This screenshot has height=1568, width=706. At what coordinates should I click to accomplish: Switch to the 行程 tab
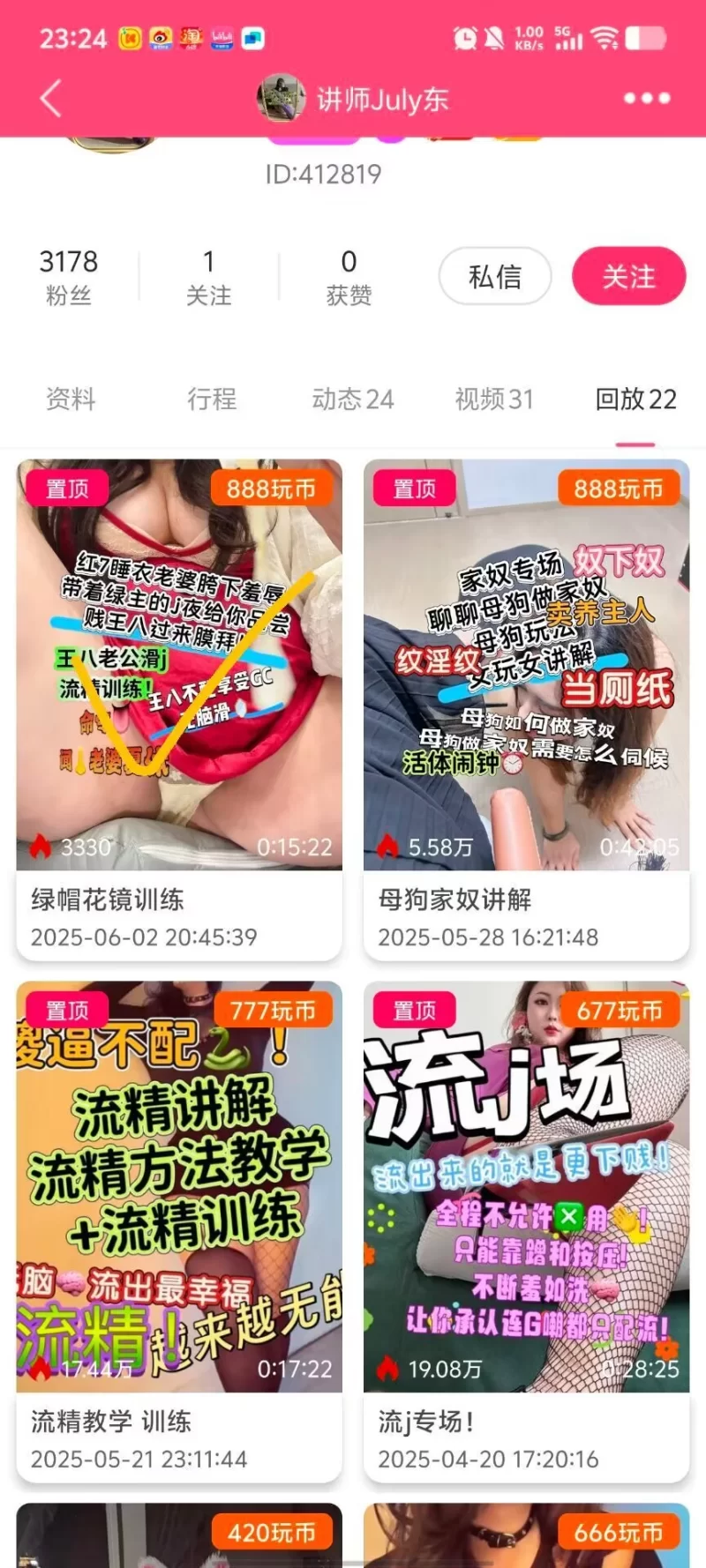212,399
